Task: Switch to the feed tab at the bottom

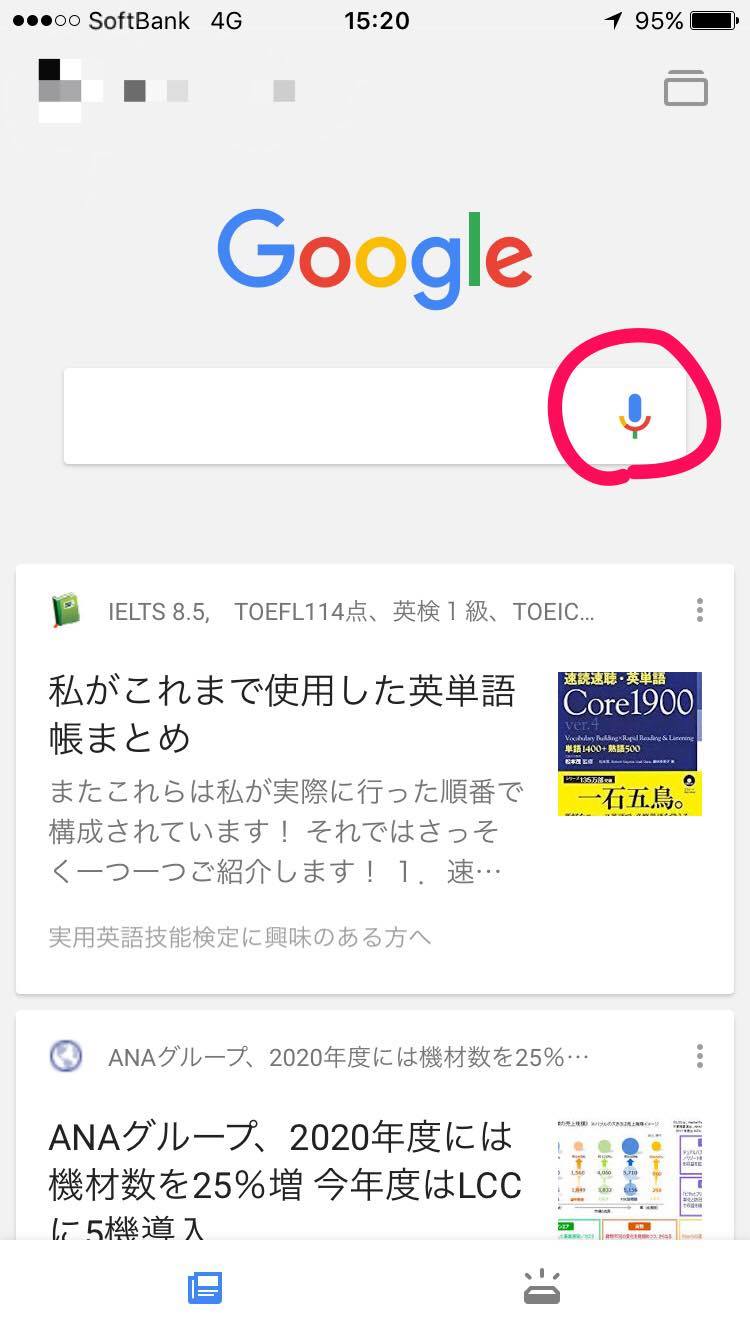Action: pos(205,1287)
